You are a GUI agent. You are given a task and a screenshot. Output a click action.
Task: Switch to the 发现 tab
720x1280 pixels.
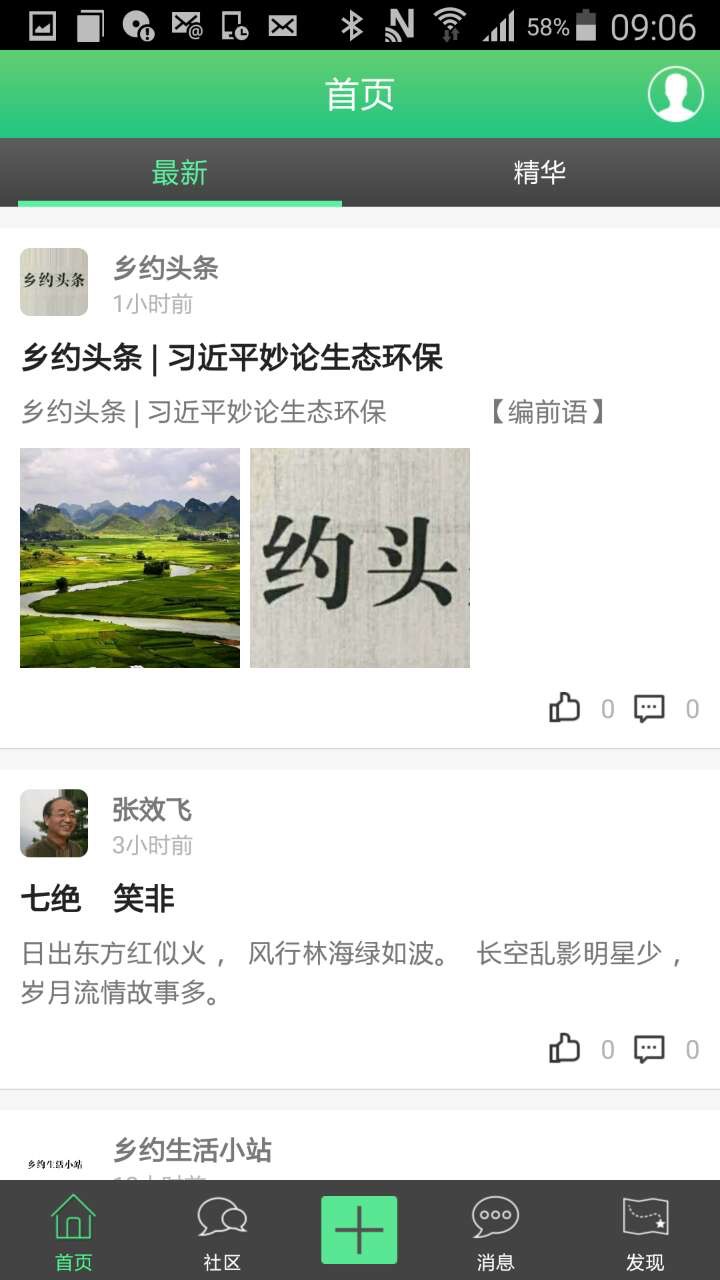(645, 1231)
